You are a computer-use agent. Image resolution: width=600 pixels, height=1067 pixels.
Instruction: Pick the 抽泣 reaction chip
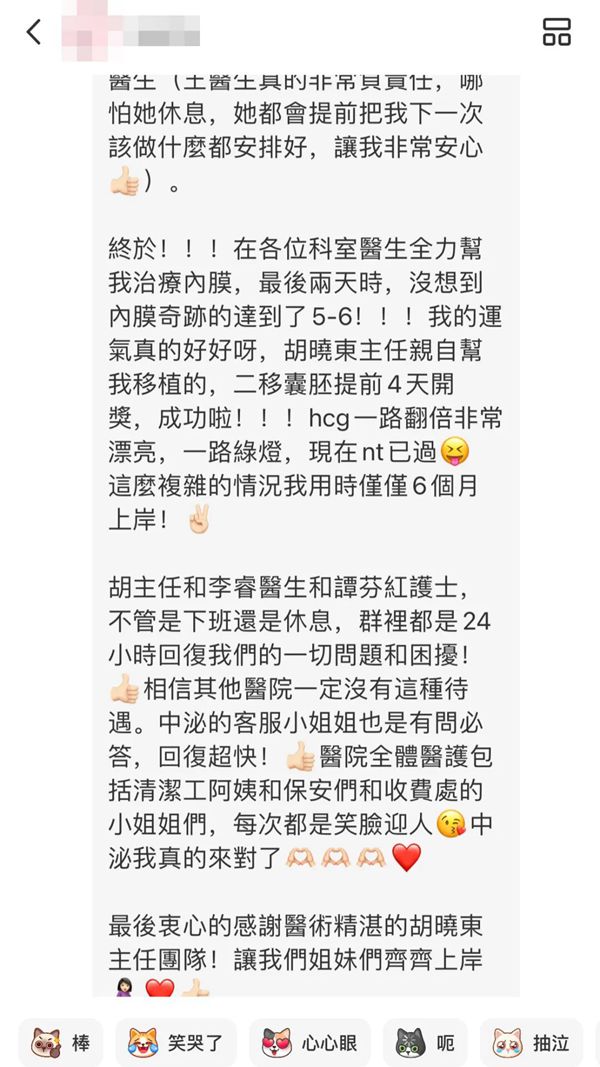point(531,1043)
